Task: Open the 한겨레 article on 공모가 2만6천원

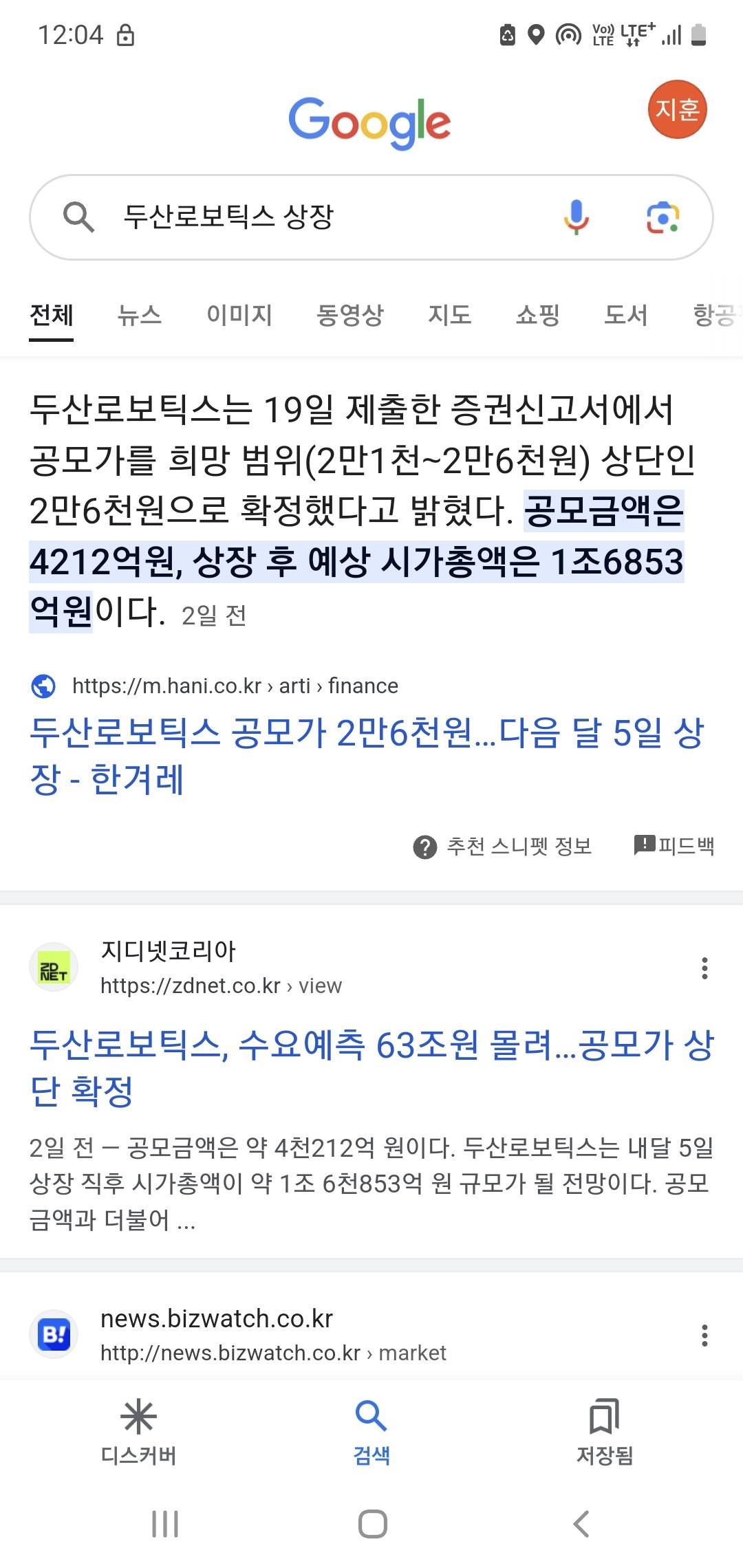Action: point(366,755)
